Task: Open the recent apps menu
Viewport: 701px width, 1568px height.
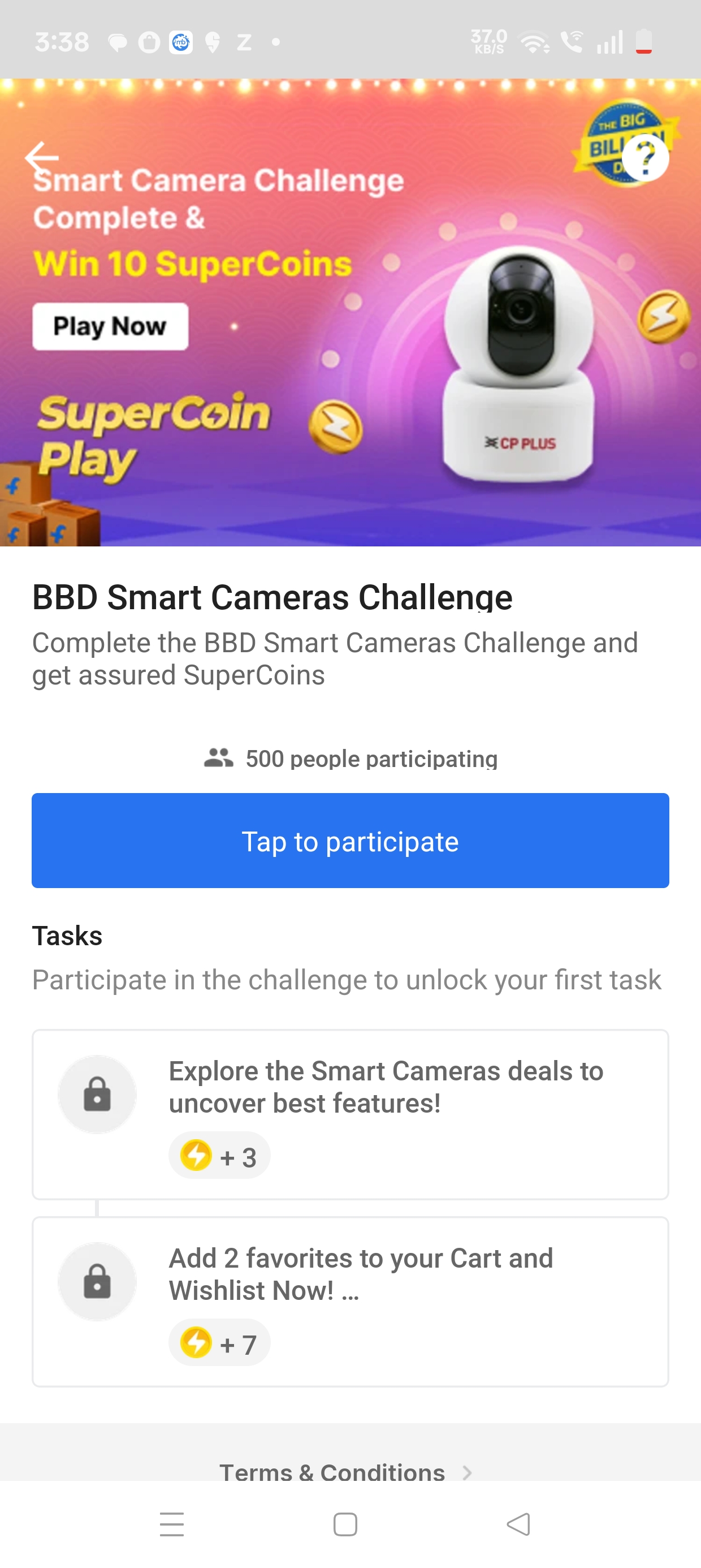Action: pos(172,1524)
